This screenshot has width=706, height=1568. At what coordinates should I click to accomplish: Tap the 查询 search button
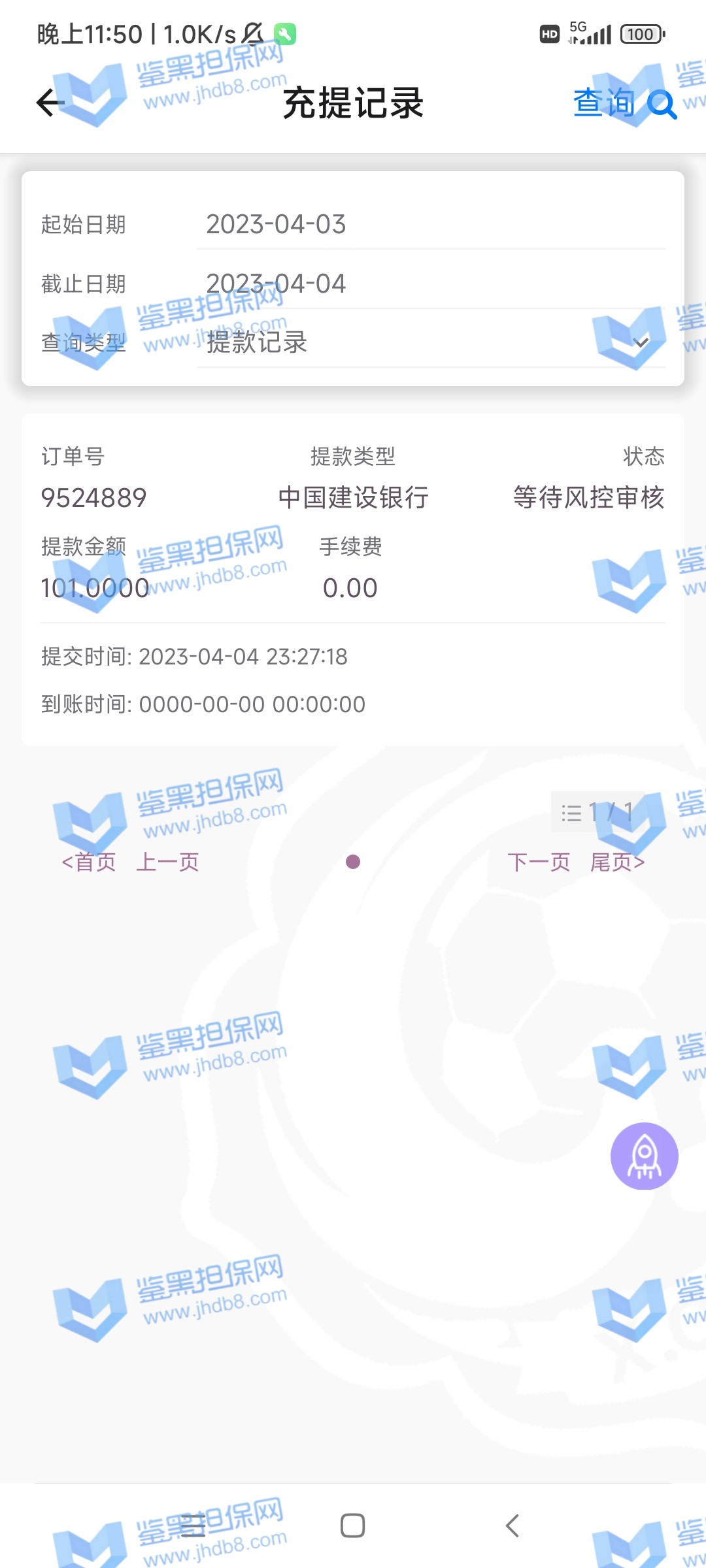point(624,103)
